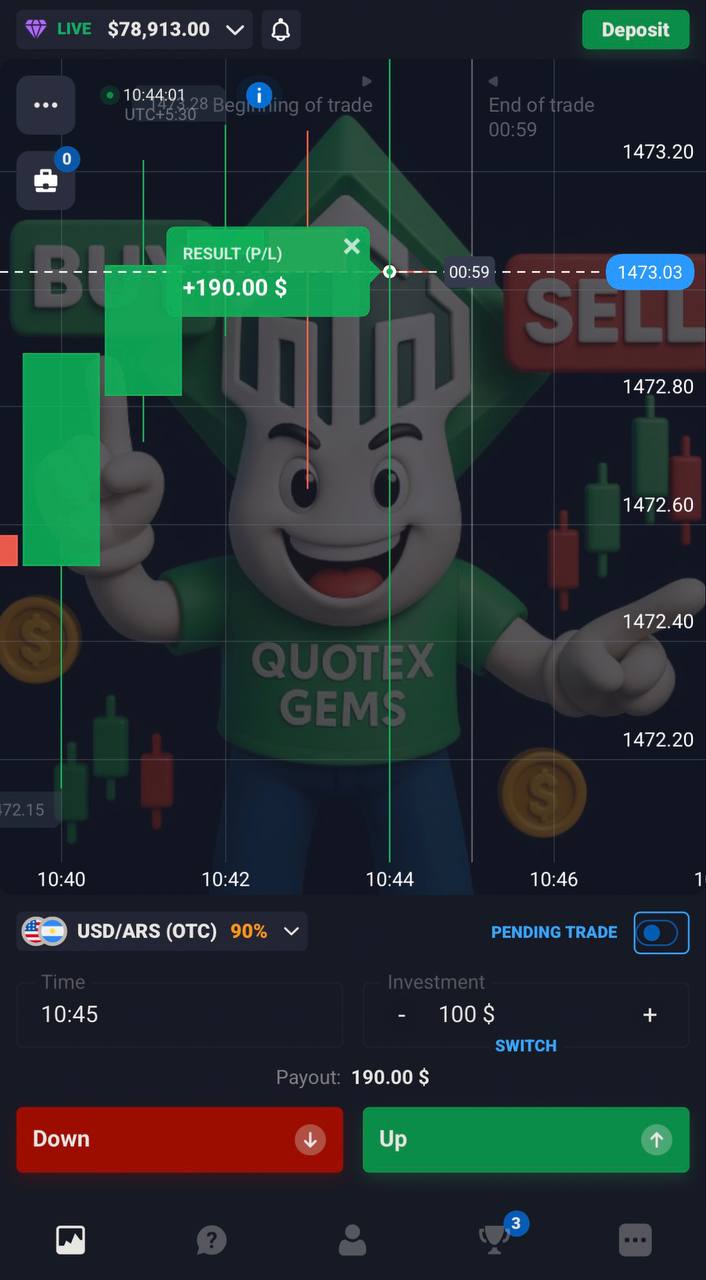
Task: Tap the SWITCH link under Investment
Action: (525, 1045)
